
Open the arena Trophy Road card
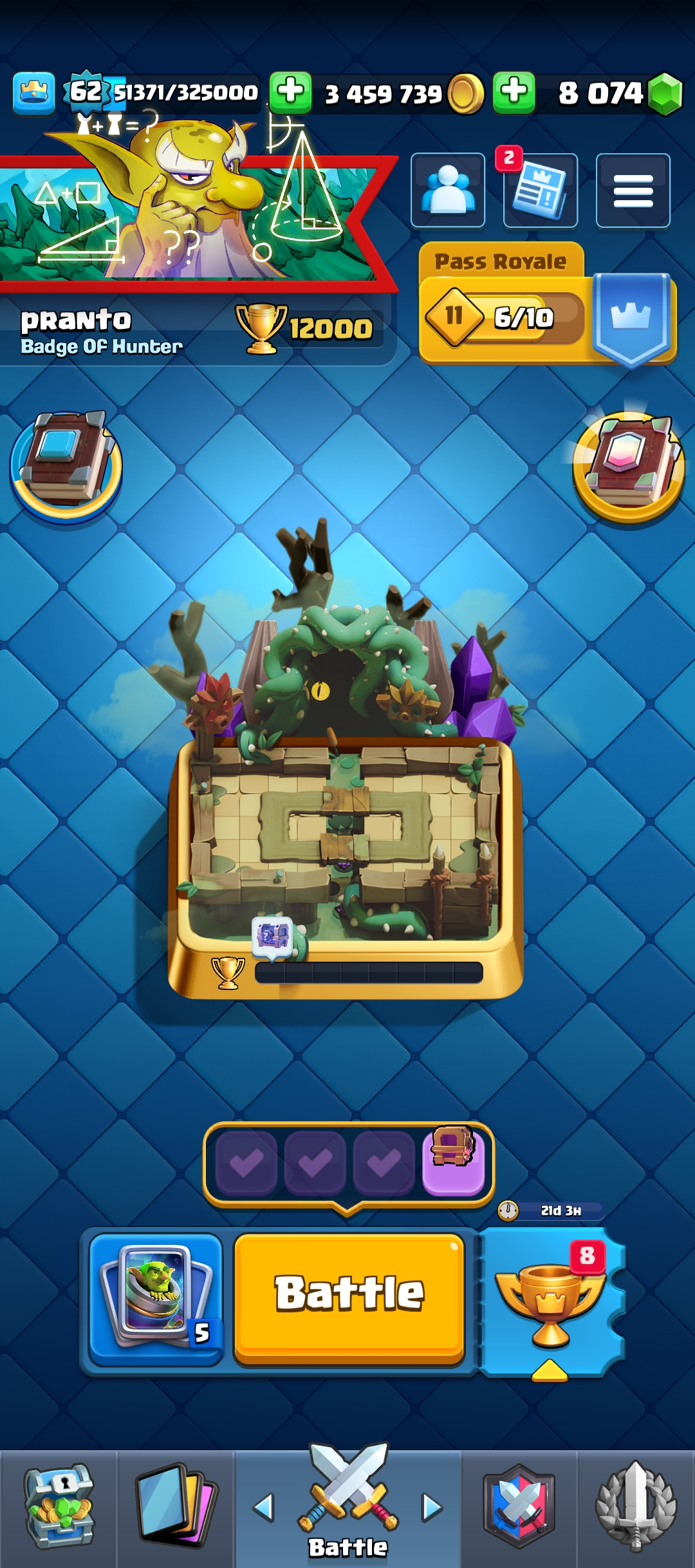point(346,837)
